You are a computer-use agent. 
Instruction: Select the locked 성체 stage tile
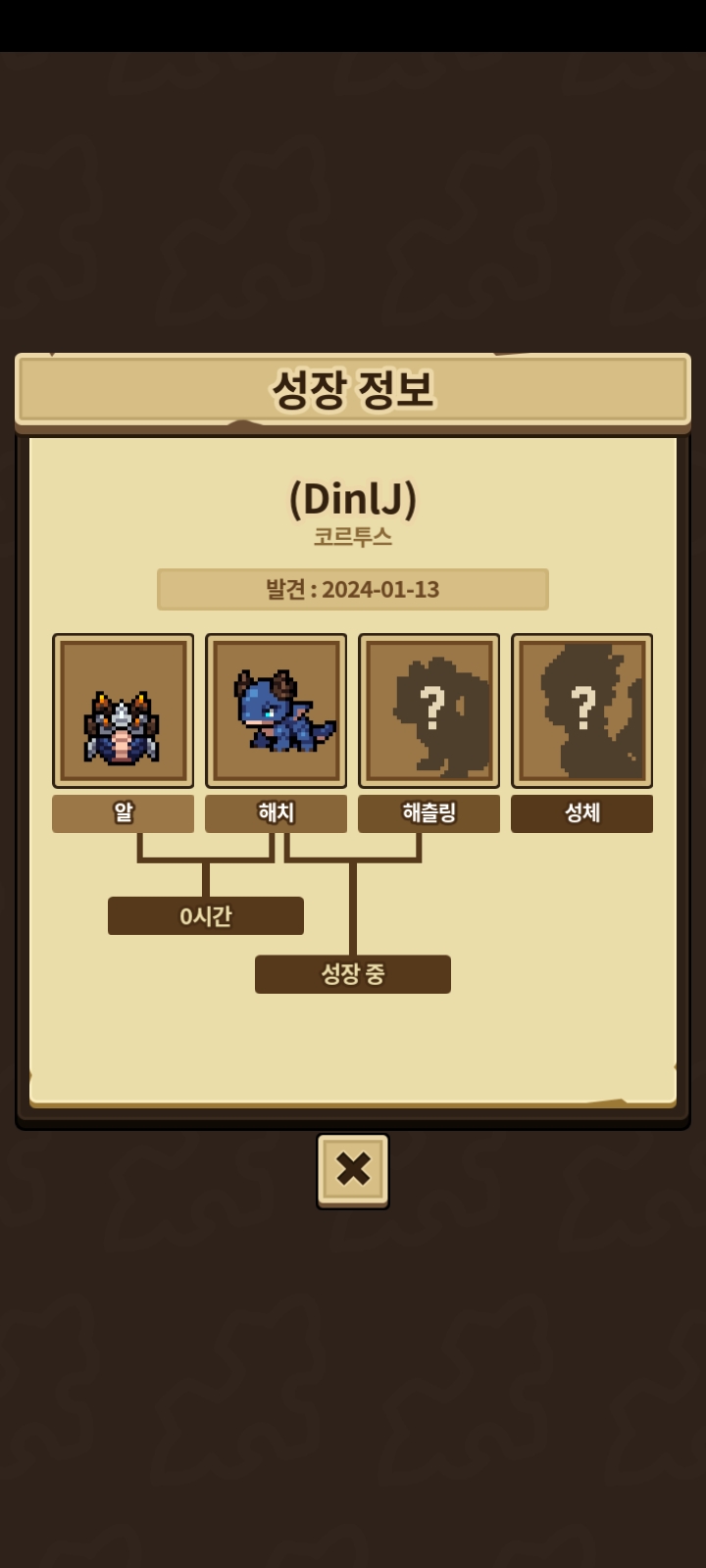coord(581,711)
